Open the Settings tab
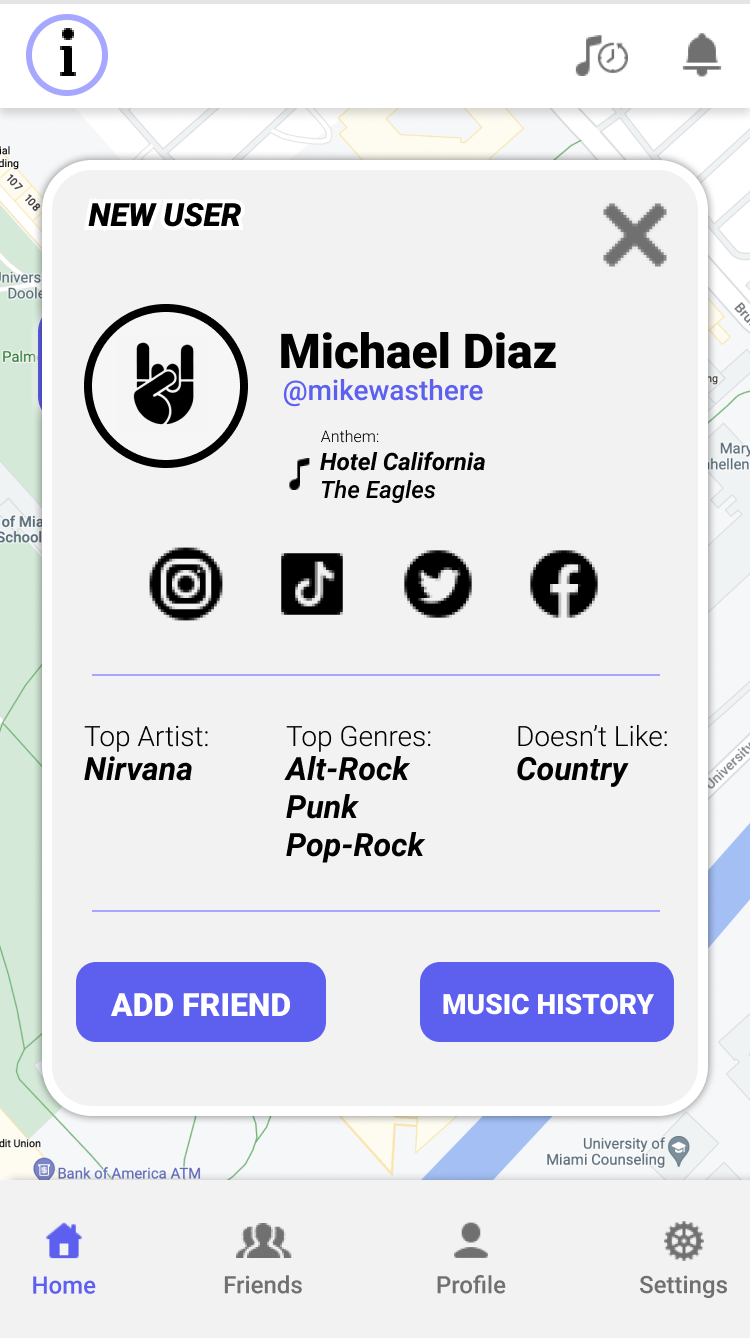Screen dimensions: 750x1338 [x=684, y=1259]
